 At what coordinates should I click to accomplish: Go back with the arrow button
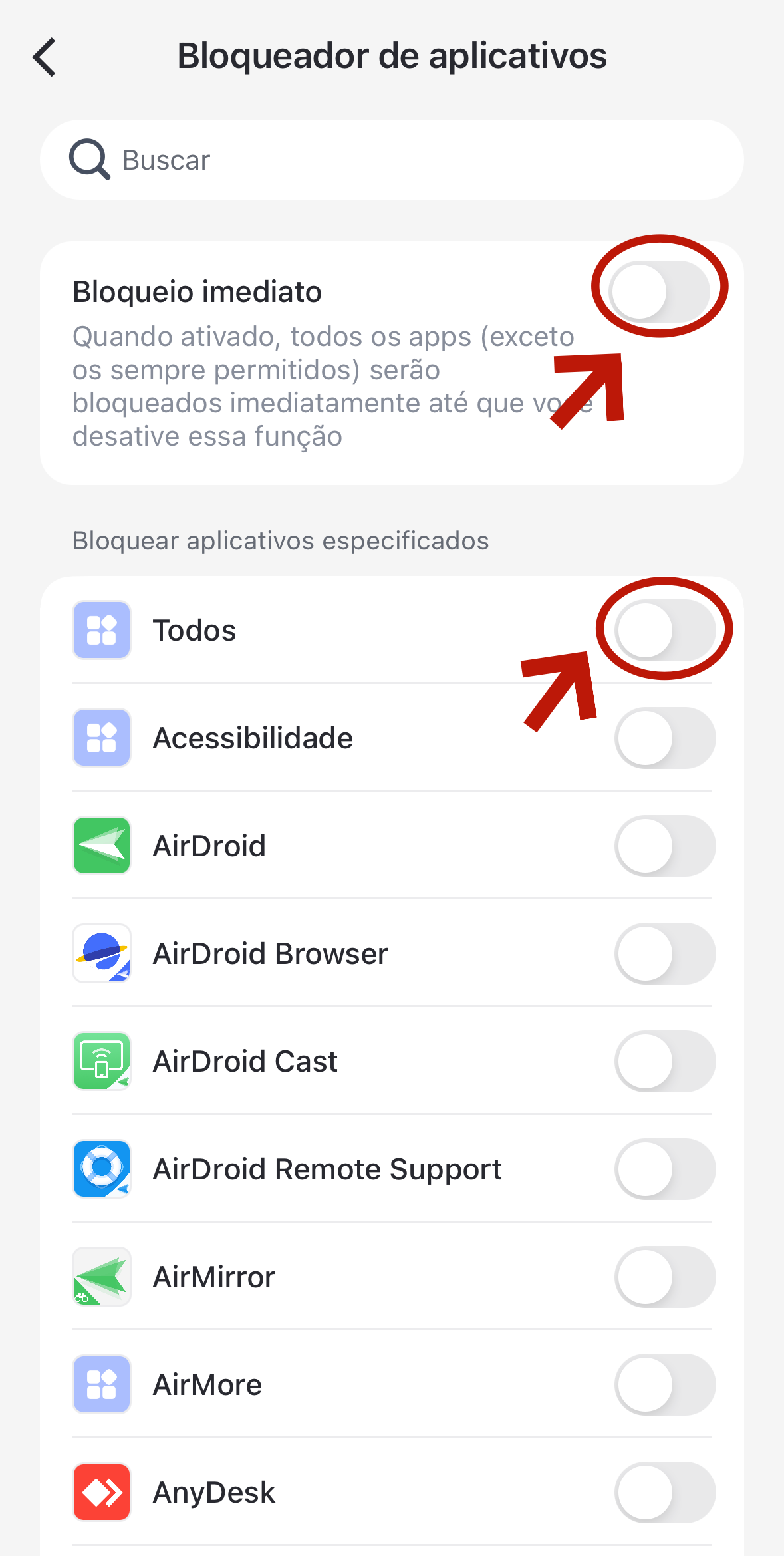coord(44,57)
